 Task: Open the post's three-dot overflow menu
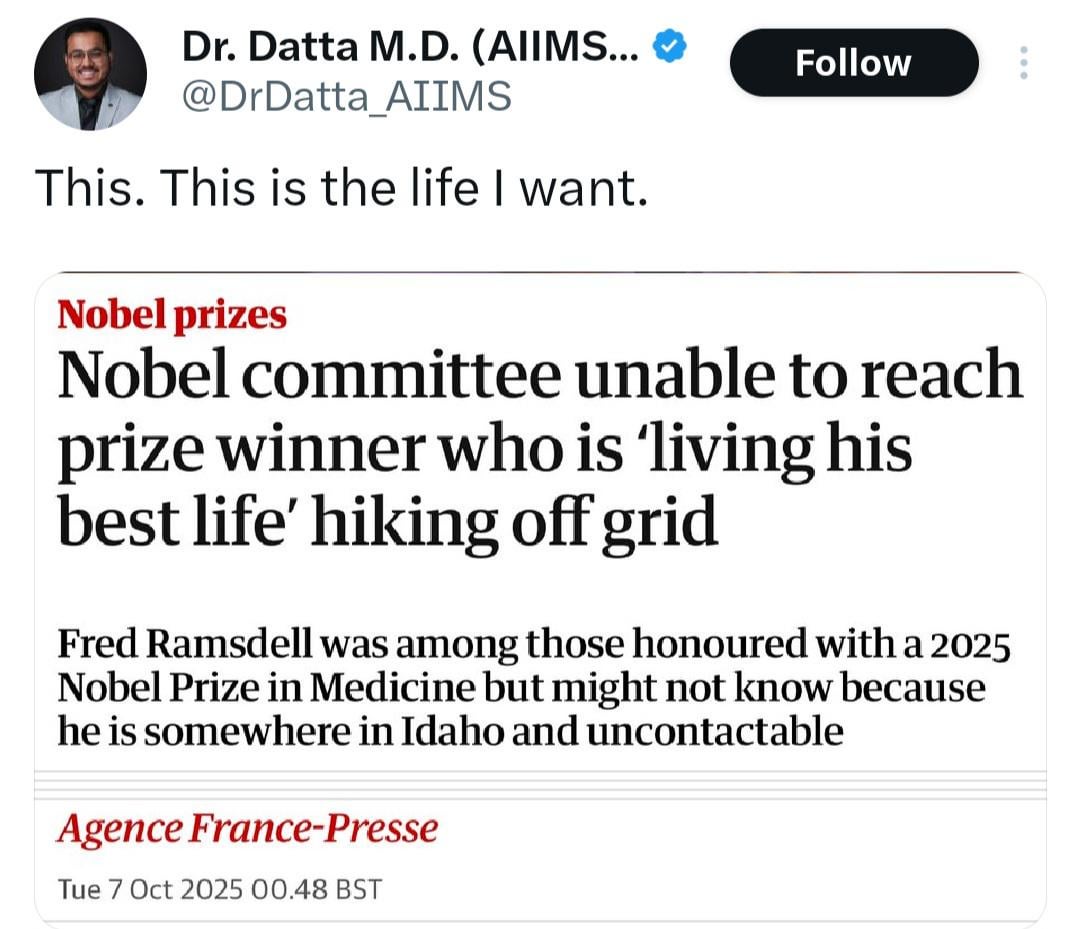coord(1023,63)
